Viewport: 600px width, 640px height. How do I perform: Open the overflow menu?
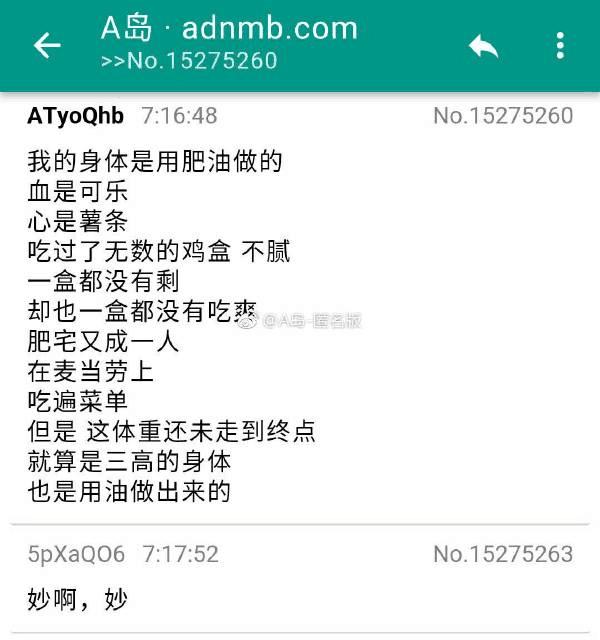point(560,45)
